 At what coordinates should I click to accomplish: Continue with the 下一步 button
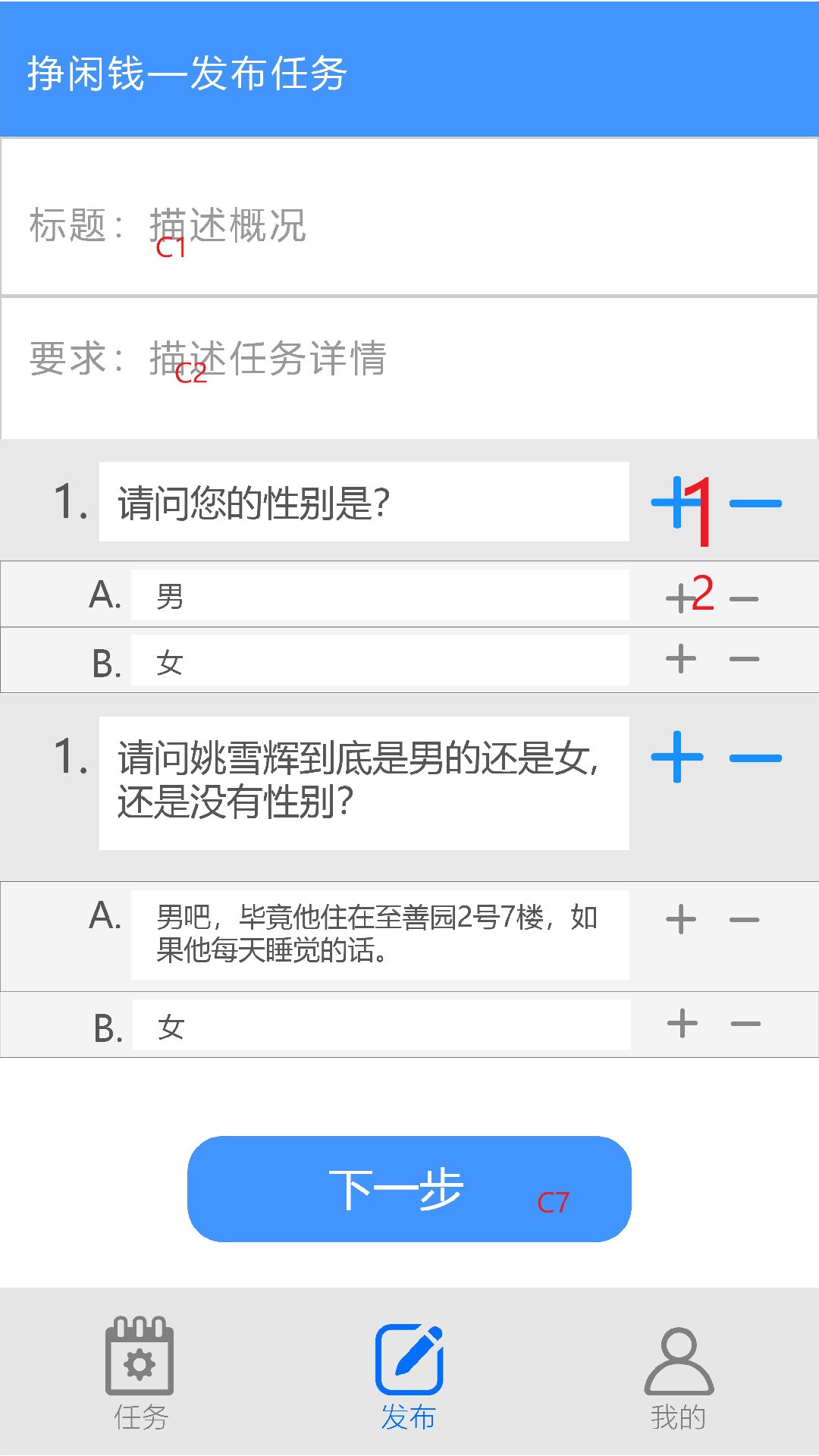pos(409,1188)
